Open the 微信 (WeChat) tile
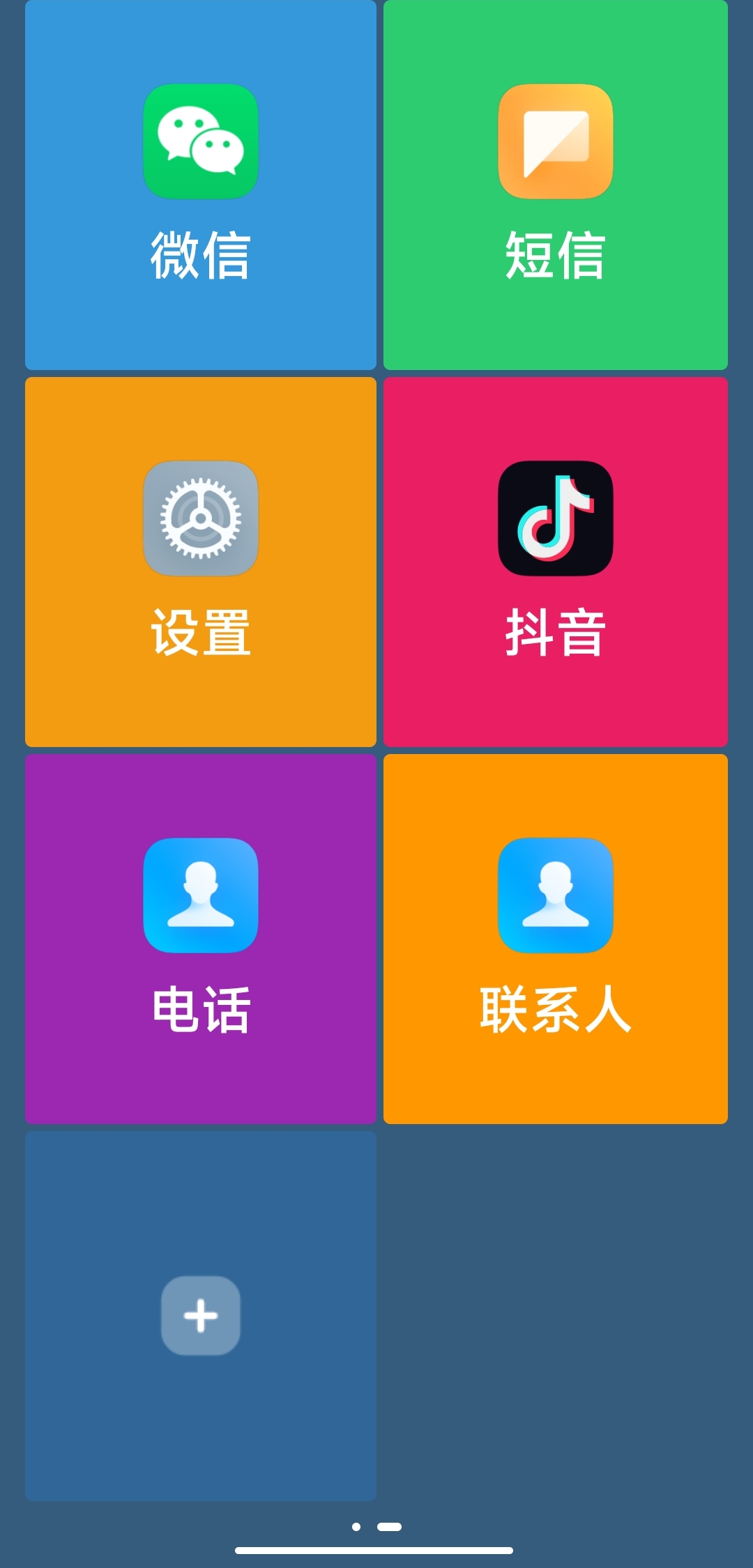 point(201,185)
